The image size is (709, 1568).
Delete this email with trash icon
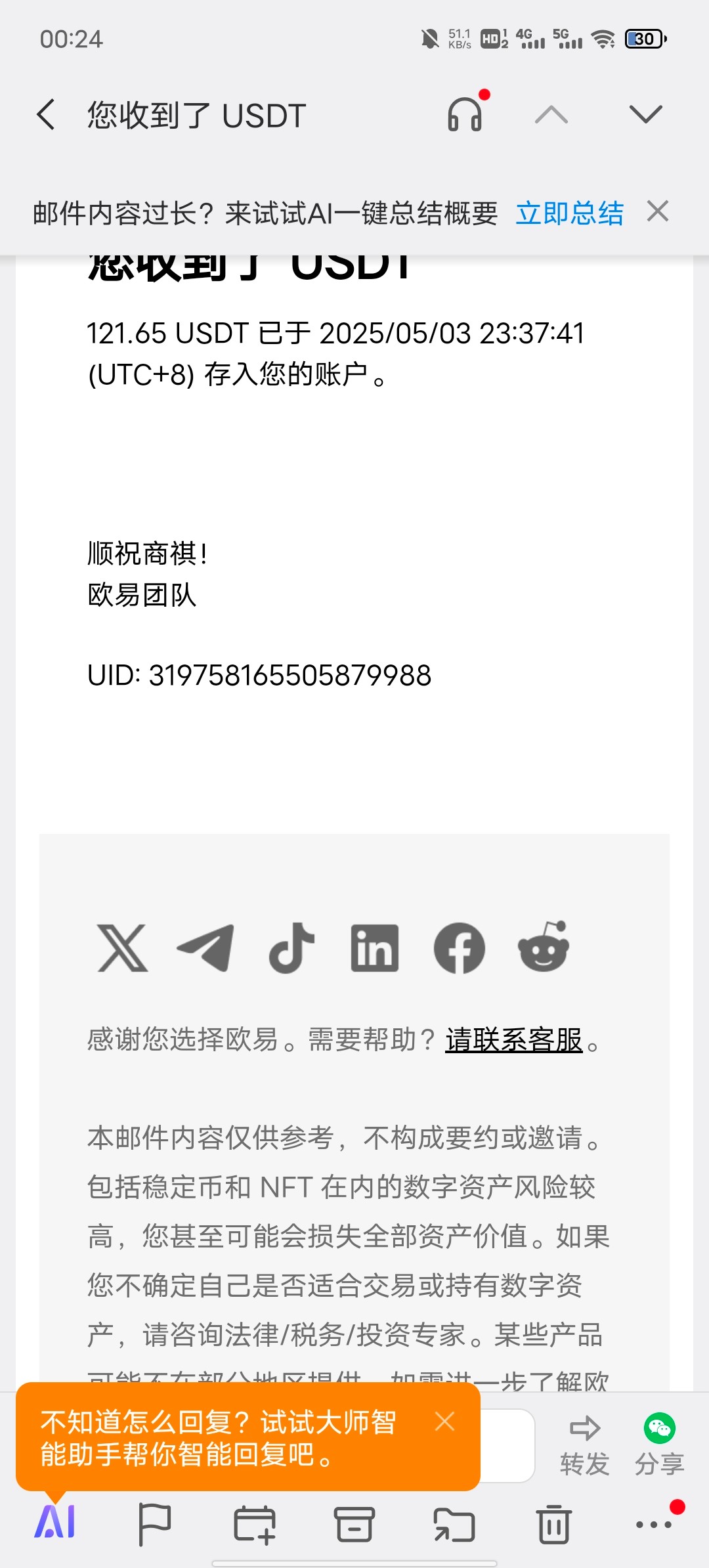click(553, 1525)
